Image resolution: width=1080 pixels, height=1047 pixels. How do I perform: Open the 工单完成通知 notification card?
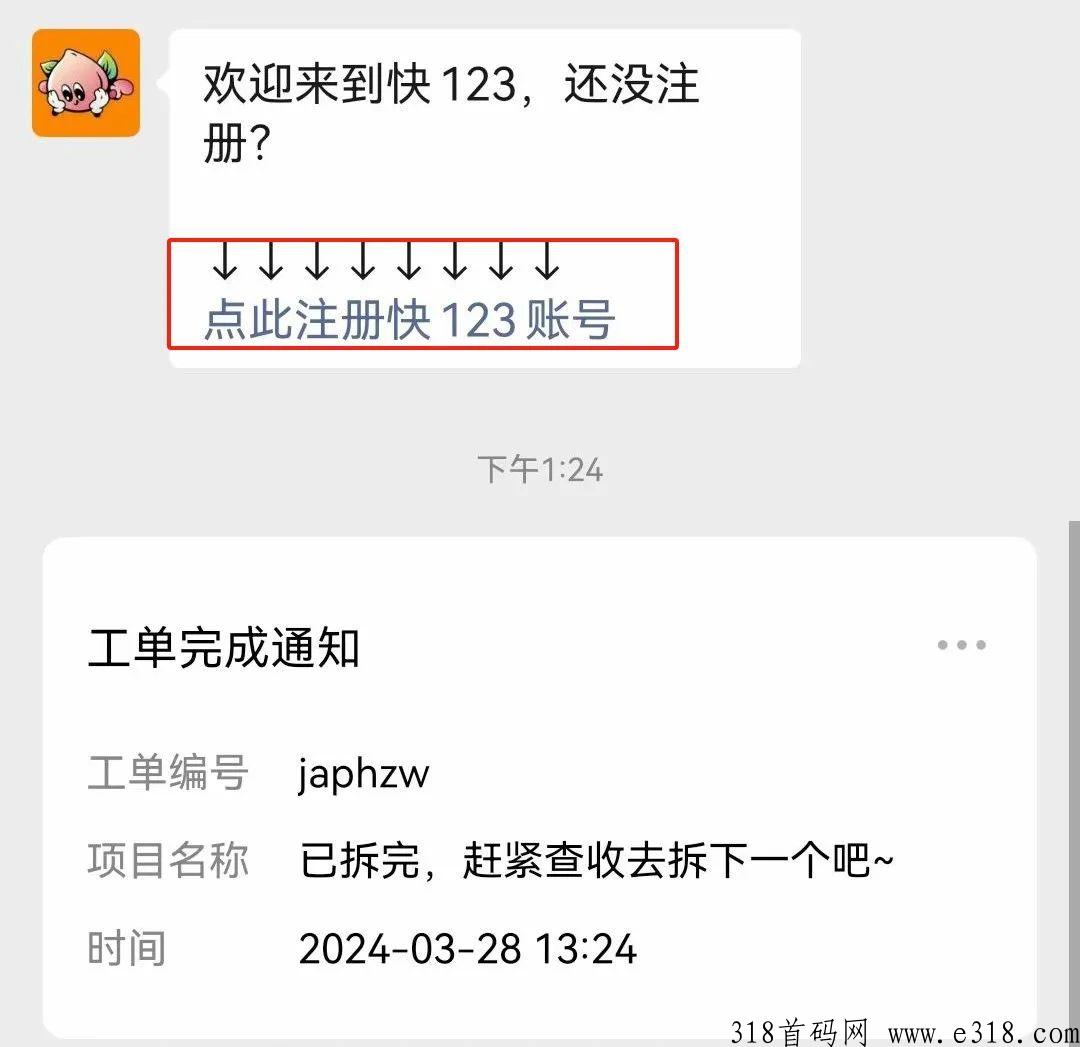tap(540, 800)
